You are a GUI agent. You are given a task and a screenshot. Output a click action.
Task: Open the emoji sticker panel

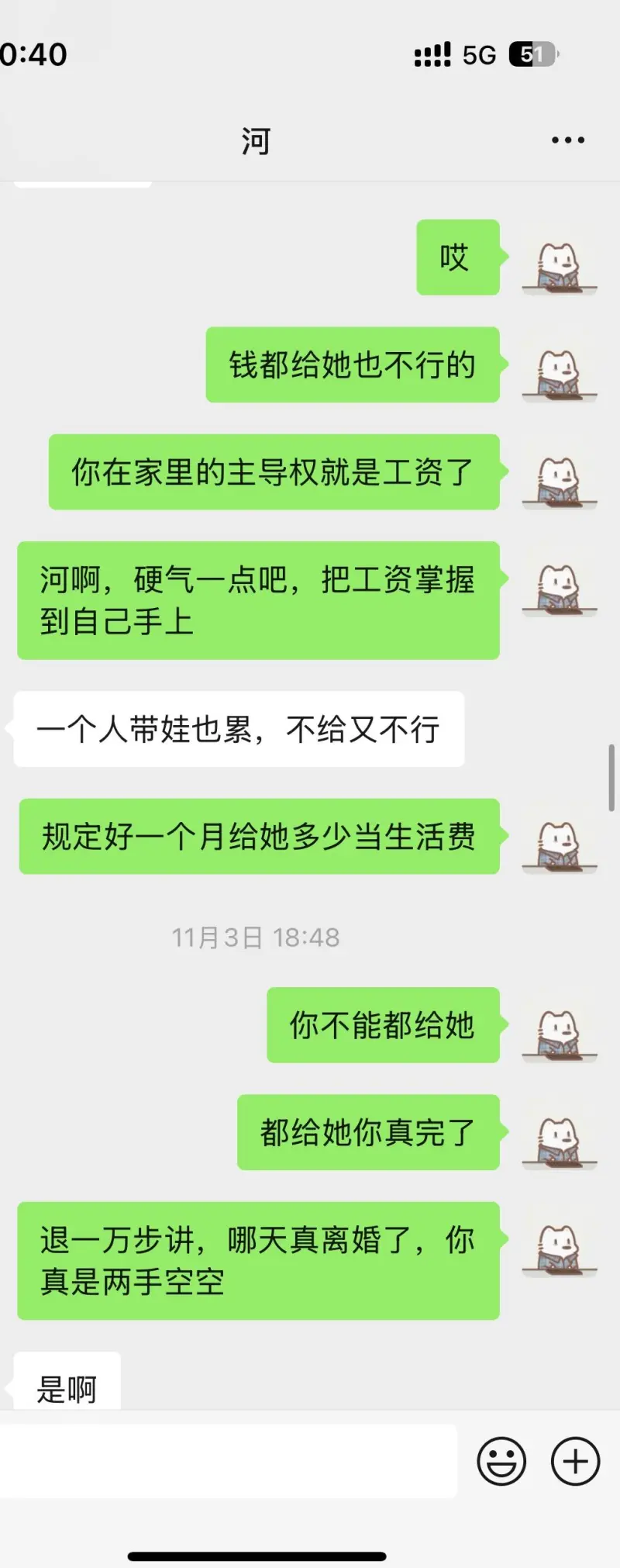click(x=501, y=1461)
